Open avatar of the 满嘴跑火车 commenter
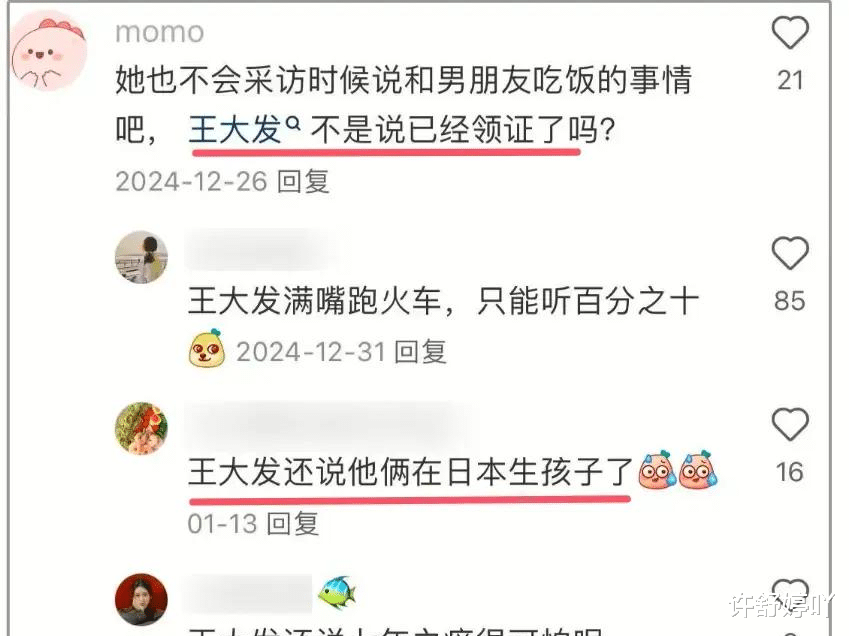This screenshot has width=849, height=636. coord(141,257)
